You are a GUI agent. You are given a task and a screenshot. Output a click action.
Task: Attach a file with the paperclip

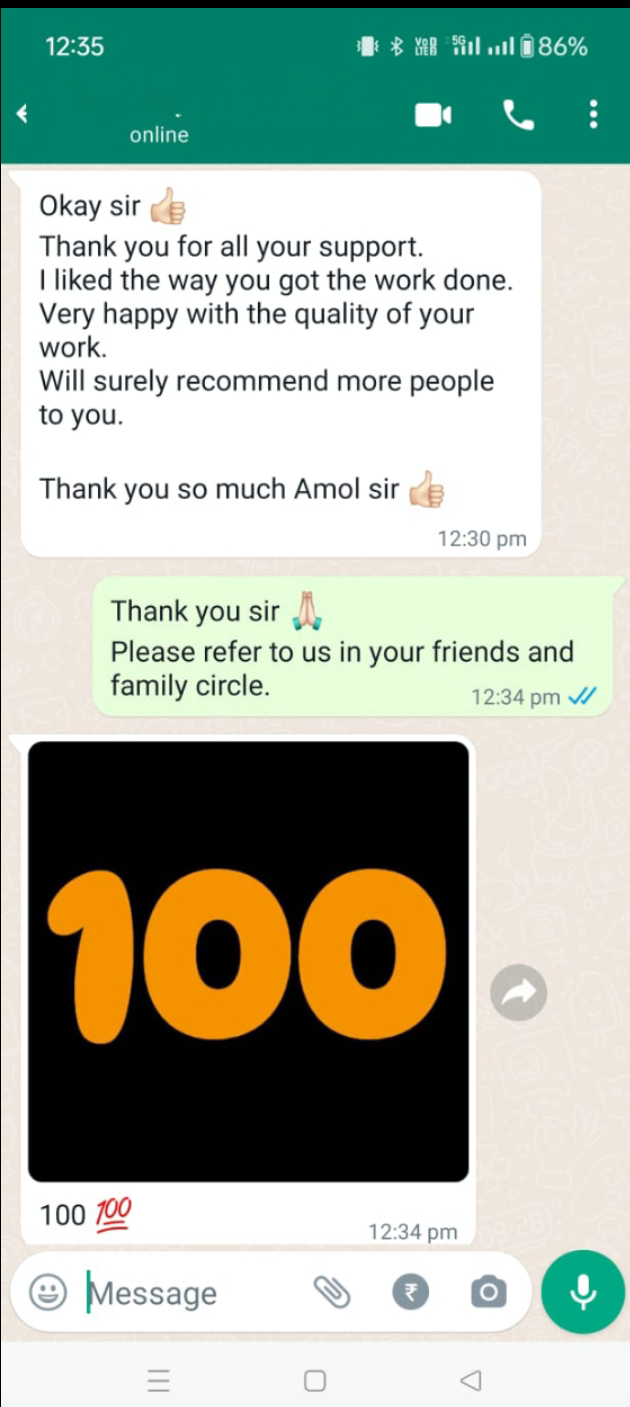point(332,1293)
